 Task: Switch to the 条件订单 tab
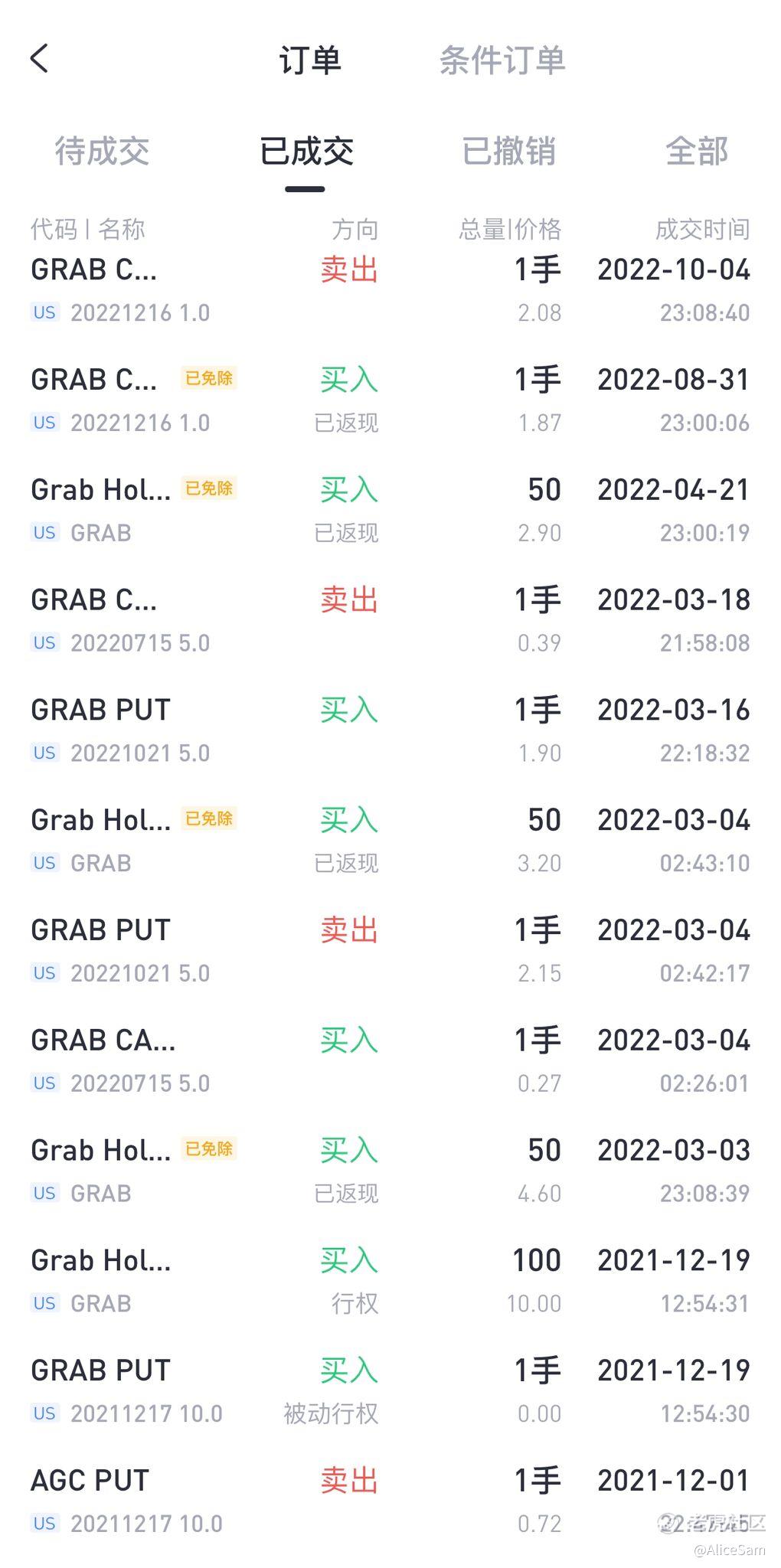[502, 60]
